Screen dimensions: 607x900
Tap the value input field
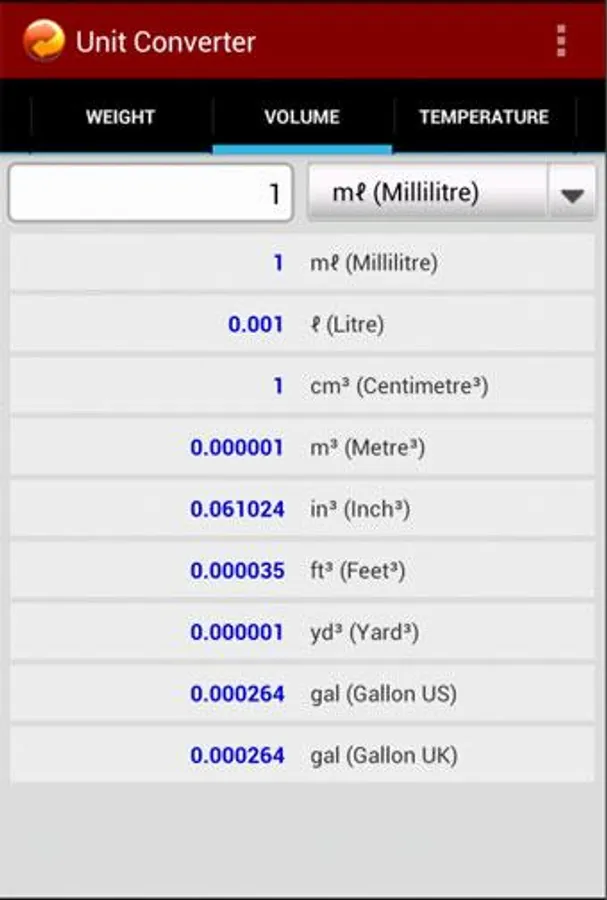click(151, 193)
